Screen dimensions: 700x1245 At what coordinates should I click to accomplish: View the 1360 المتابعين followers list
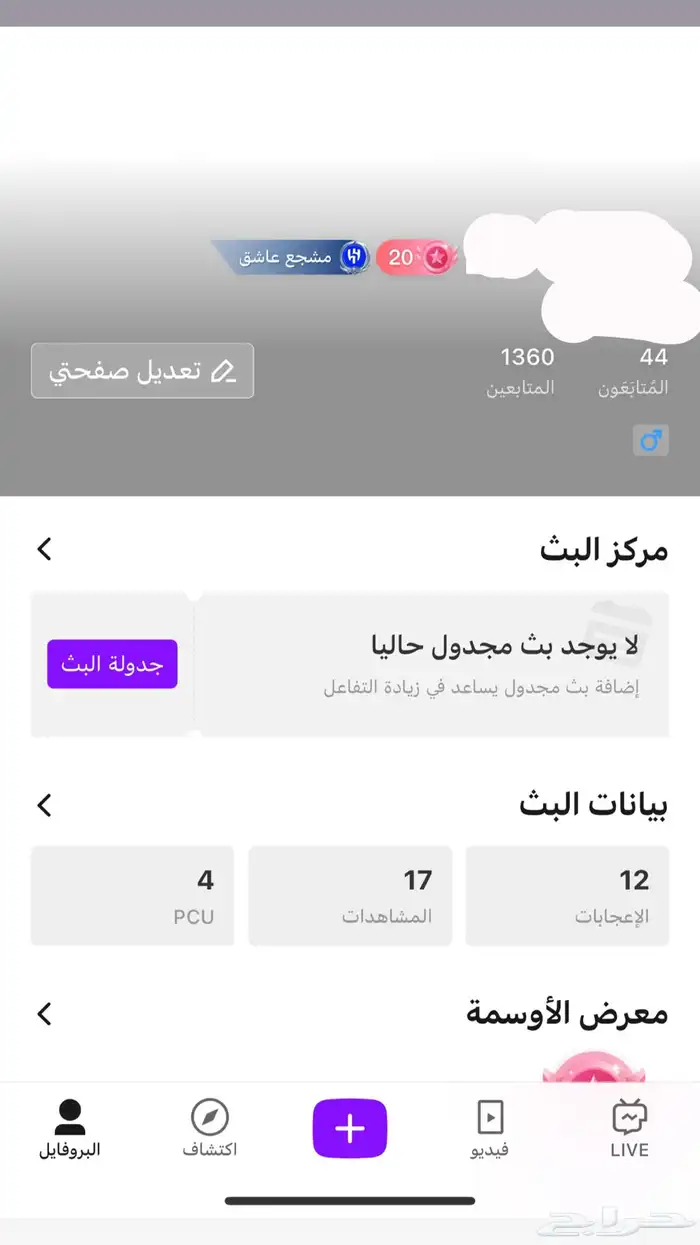pos(521,371)
